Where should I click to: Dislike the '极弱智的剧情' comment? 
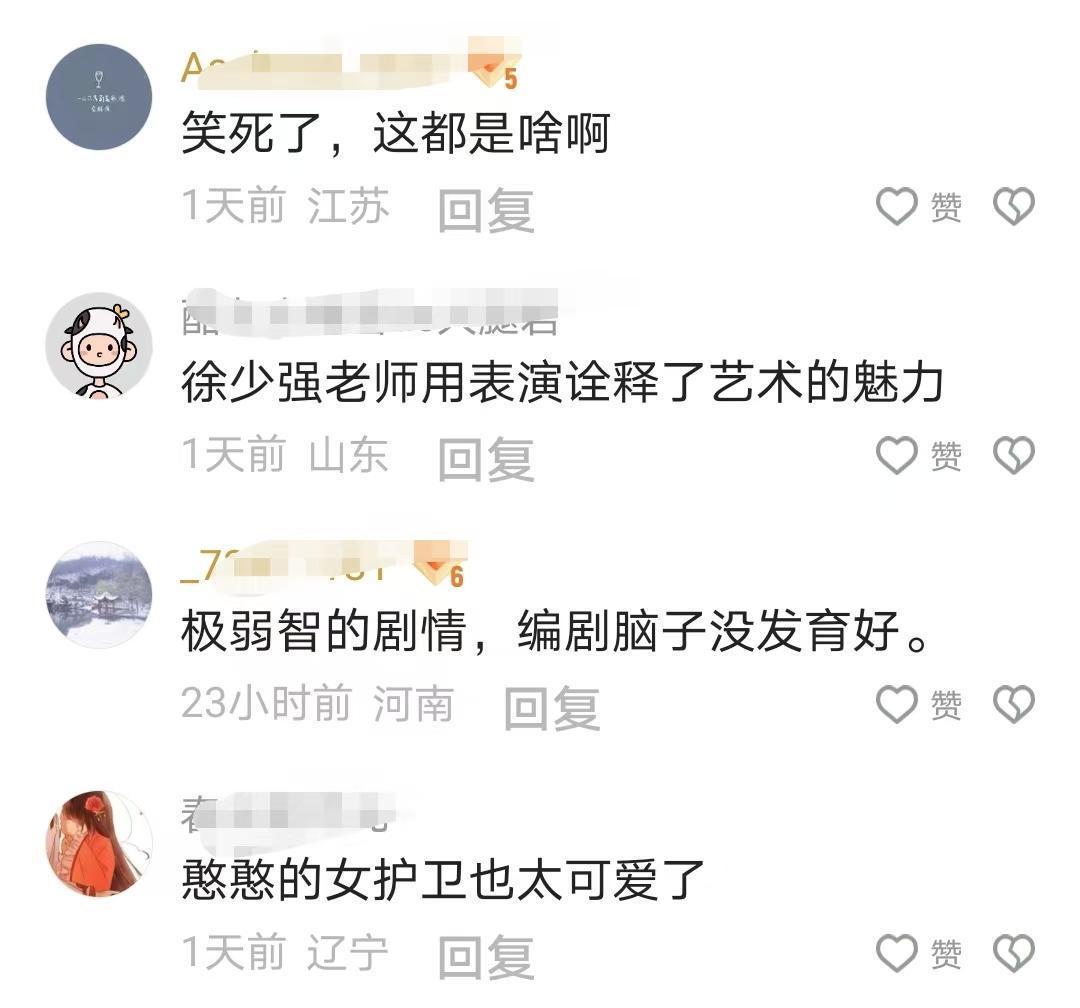pos(1013,705)
